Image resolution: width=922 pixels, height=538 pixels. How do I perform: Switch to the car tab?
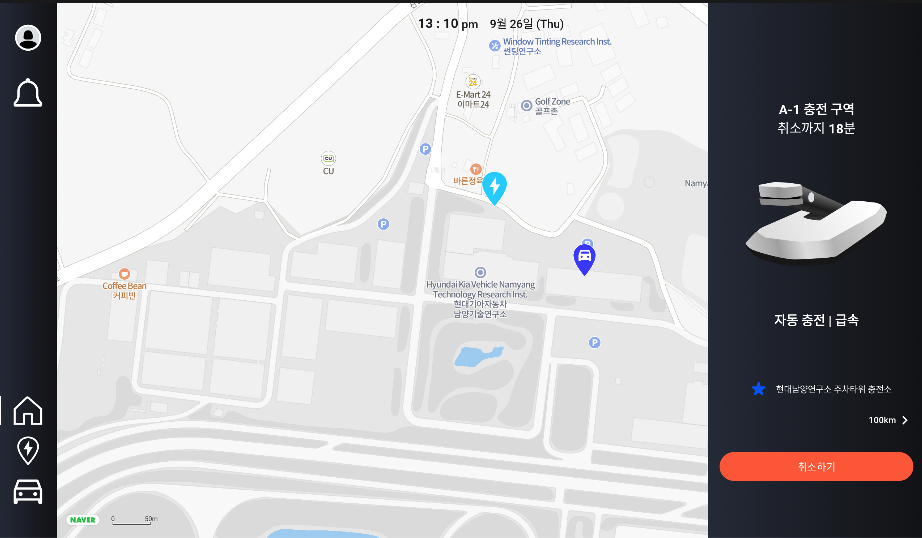pyautogui.click(x=28, y=491)
